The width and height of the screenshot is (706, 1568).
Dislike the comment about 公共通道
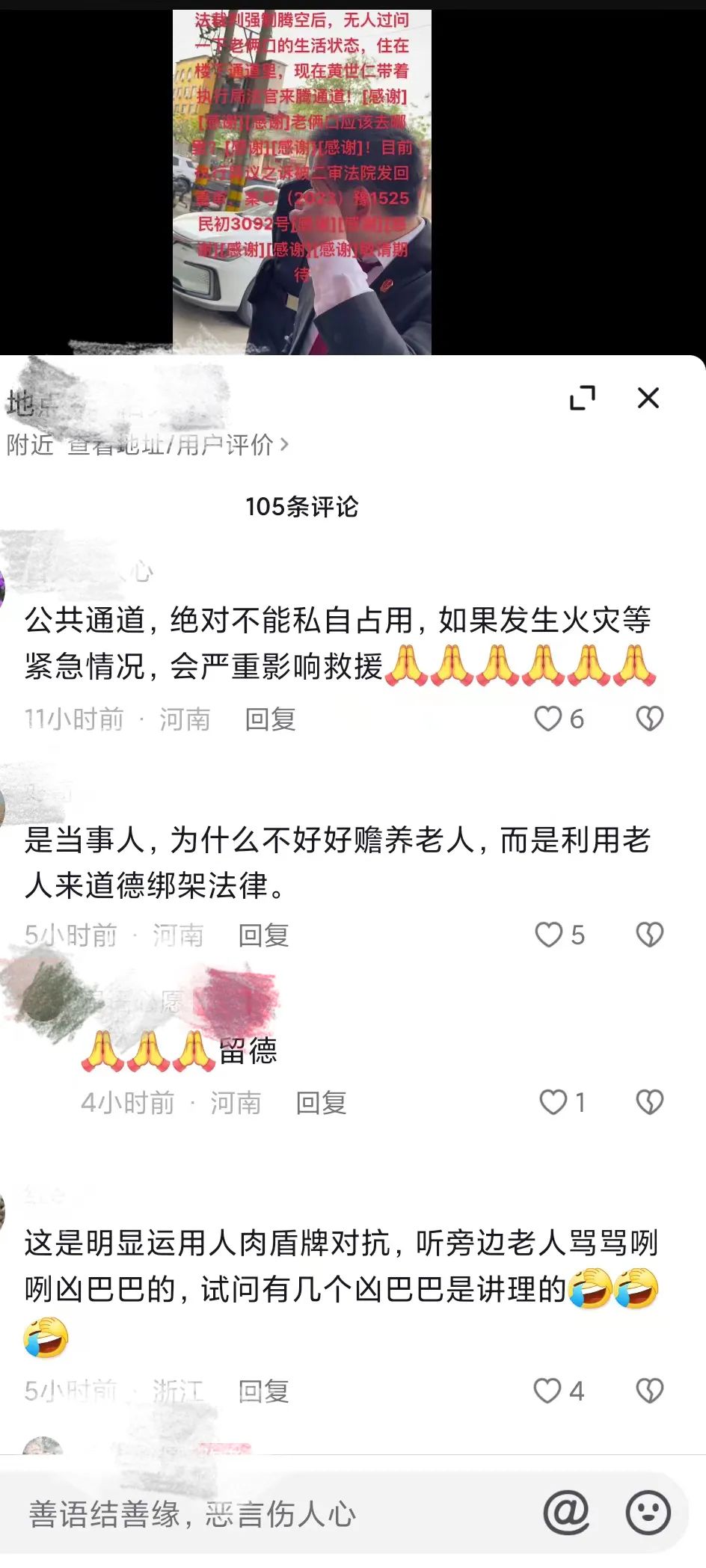point(649,719)
